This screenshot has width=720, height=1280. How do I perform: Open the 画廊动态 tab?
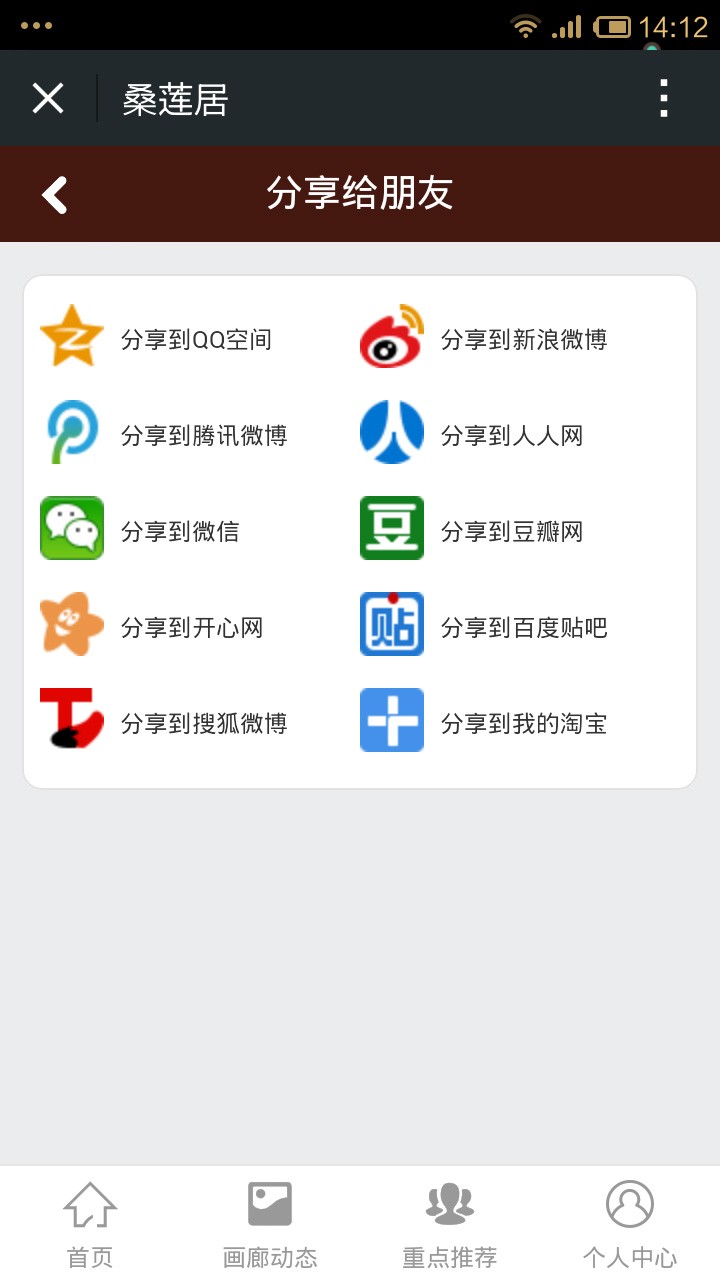pyautogui.click(x=270, y=1224)
